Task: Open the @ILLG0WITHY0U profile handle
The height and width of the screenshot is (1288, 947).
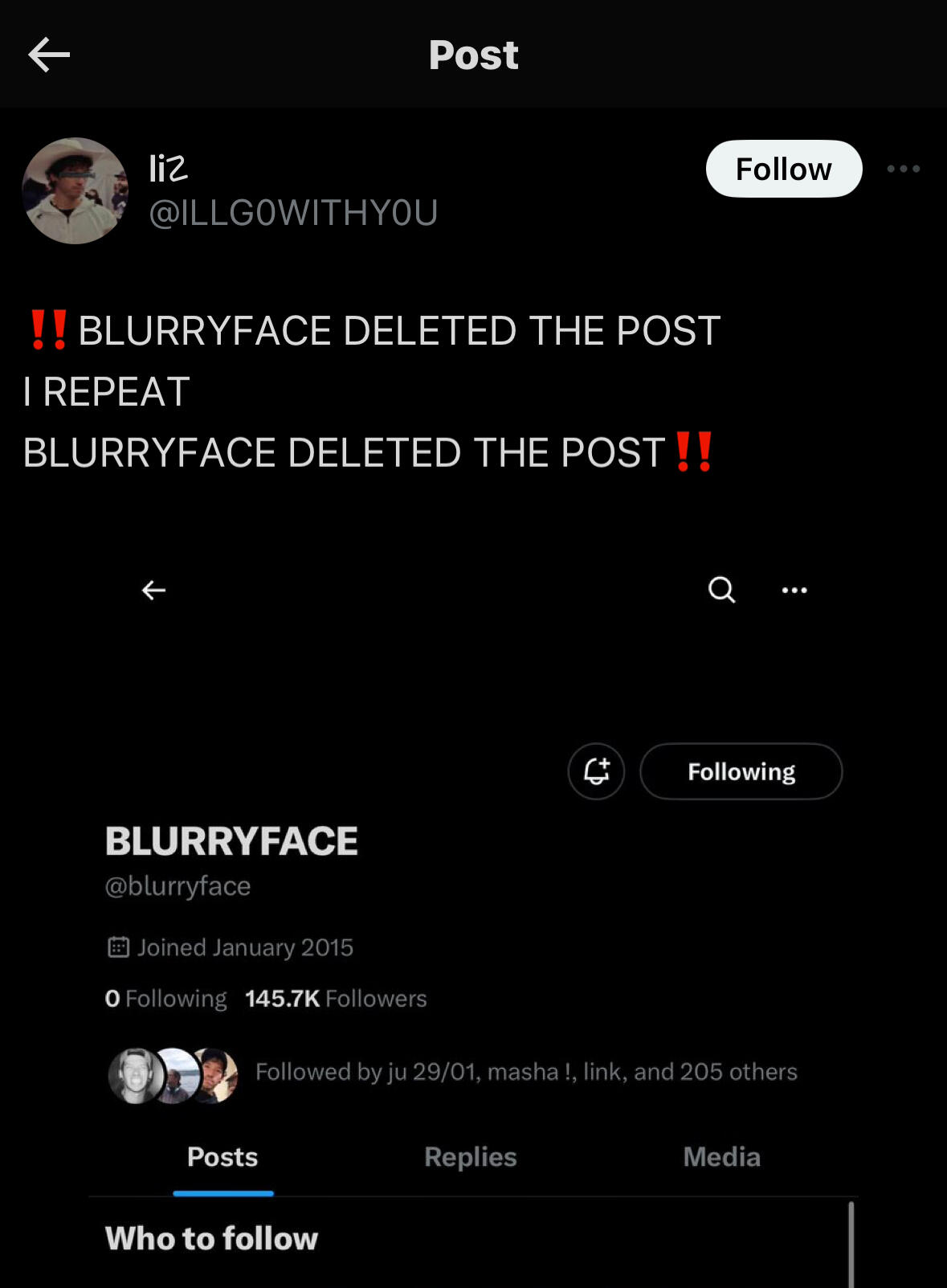Action: (293, 213)
